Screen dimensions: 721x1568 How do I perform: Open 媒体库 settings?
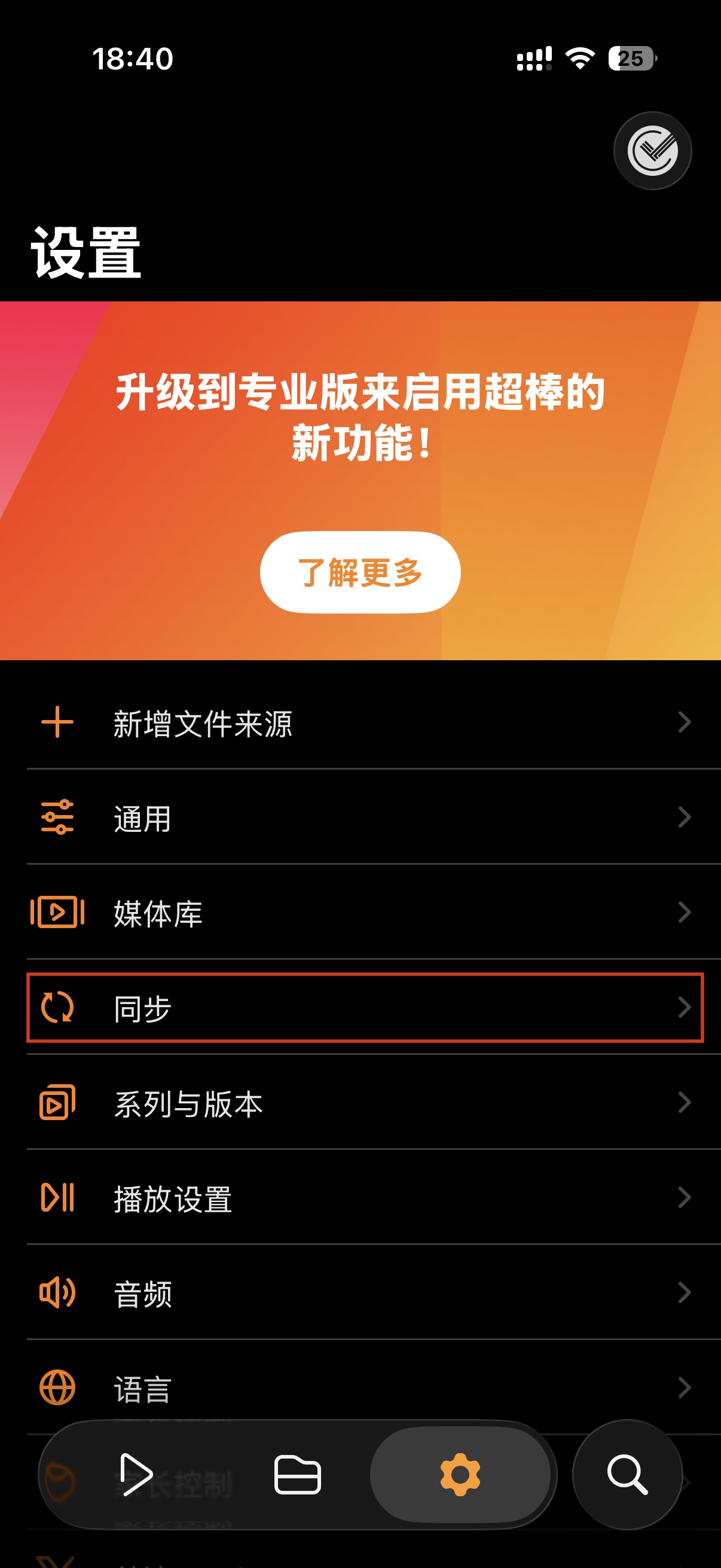coord(365,913)
